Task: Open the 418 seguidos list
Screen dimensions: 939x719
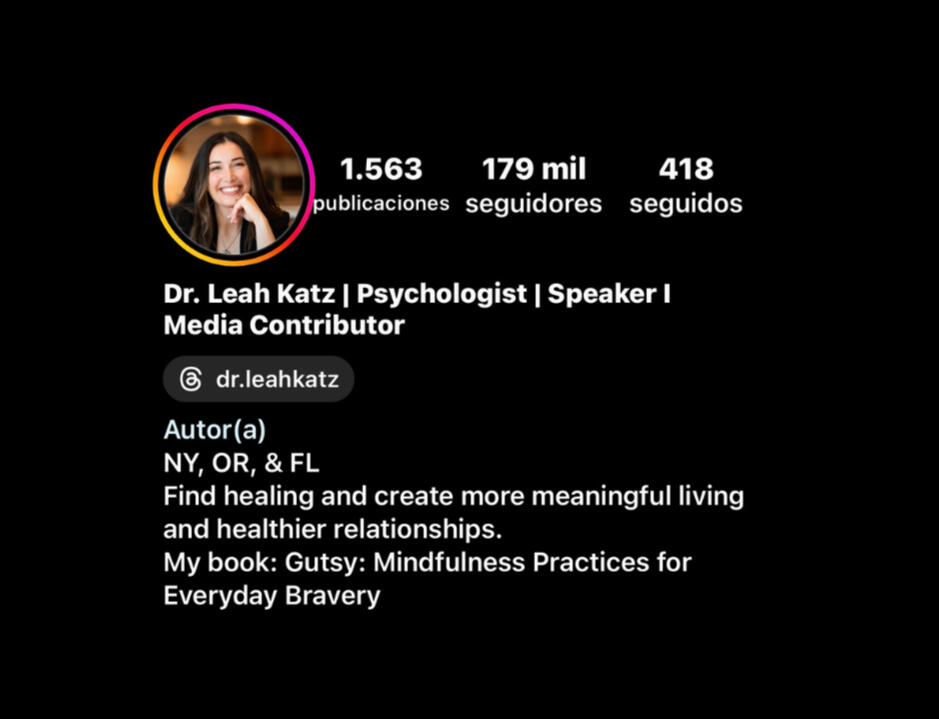Action: [x=685, y=185]
